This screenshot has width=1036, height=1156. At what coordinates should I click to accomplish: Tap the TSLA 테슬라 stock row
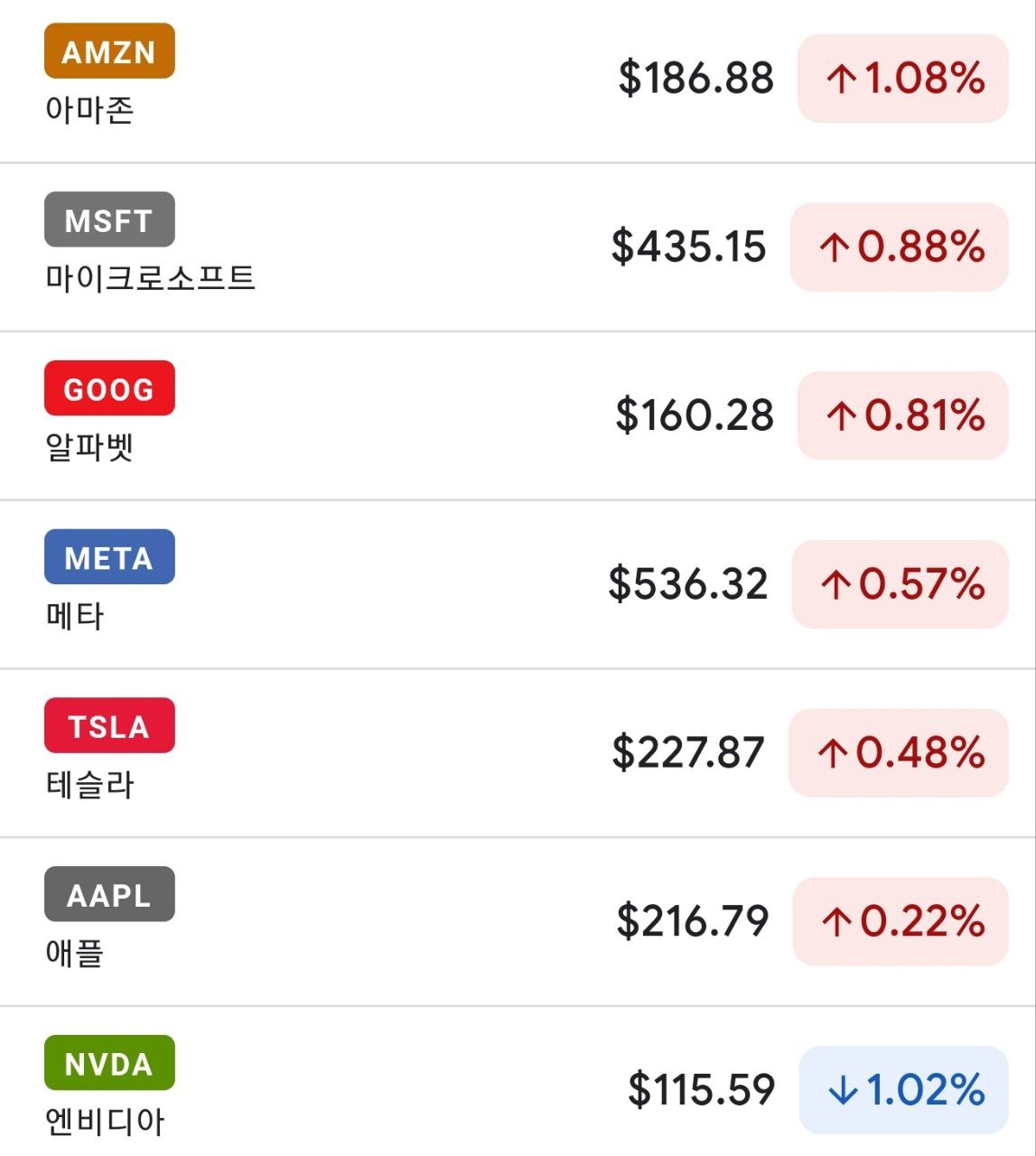(x=518, y=753)
